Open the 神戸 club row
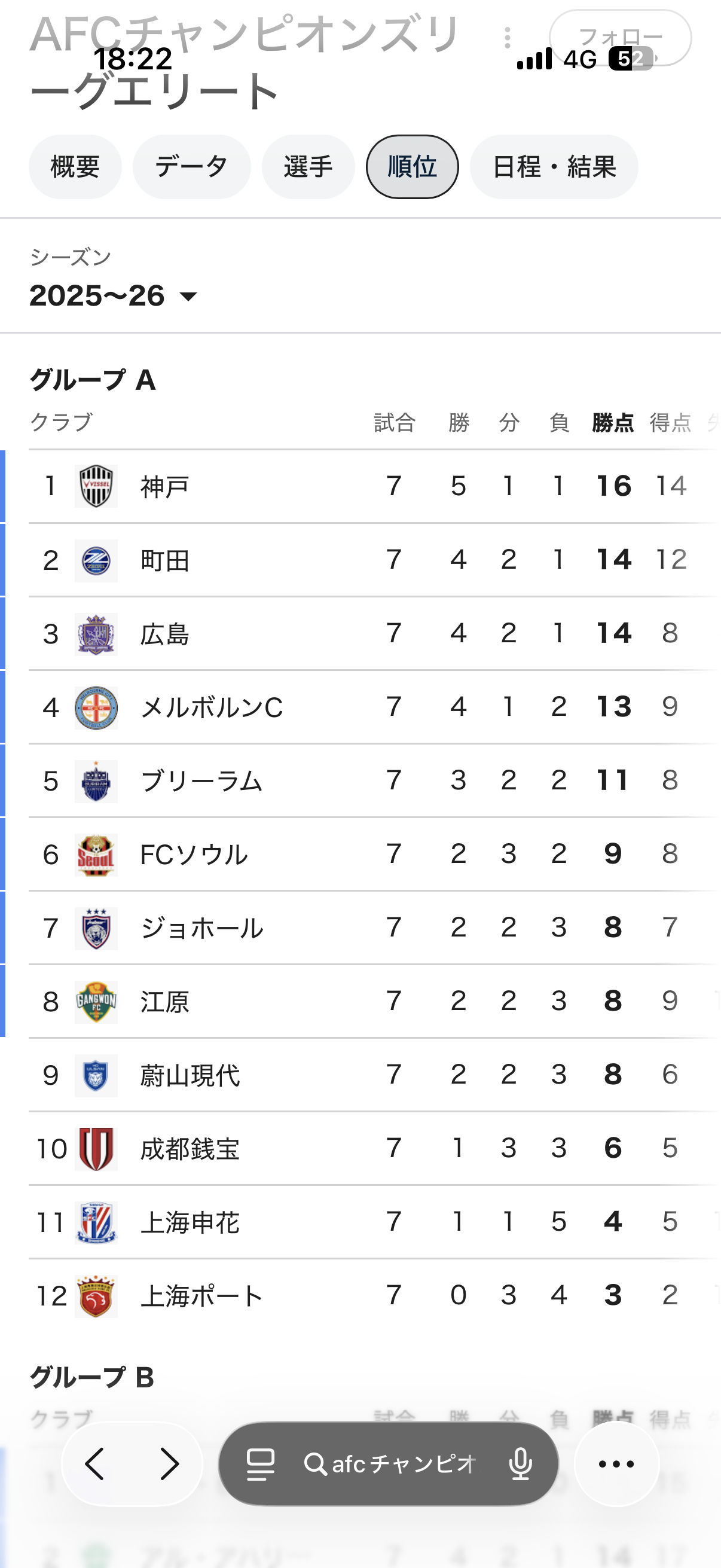The width and height of the screenshot is (721, 1568). 164,486
